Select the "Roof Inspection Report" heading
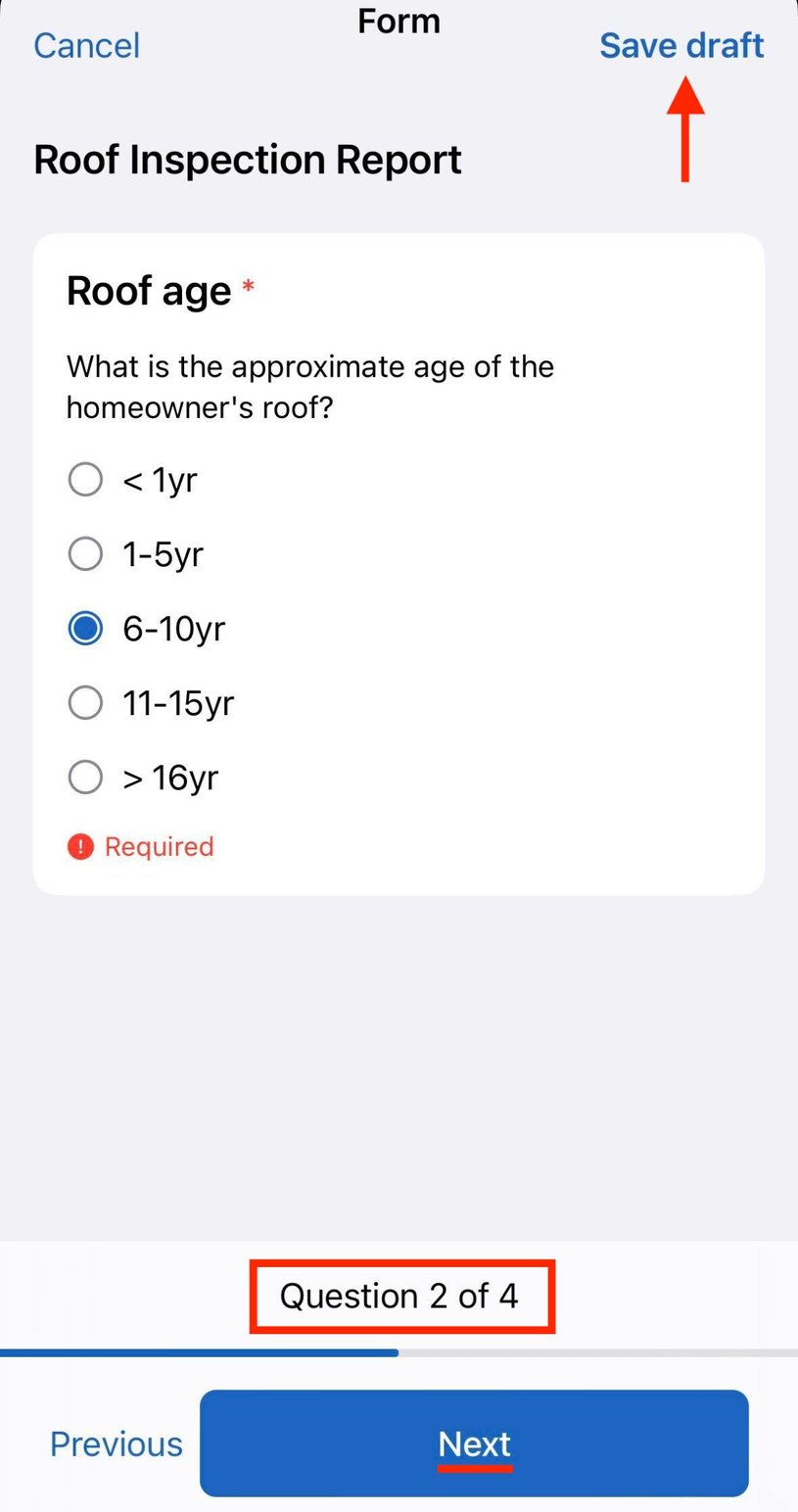Image resolution: width=798 pixels, height=1512 pixels. click(248, 159)
